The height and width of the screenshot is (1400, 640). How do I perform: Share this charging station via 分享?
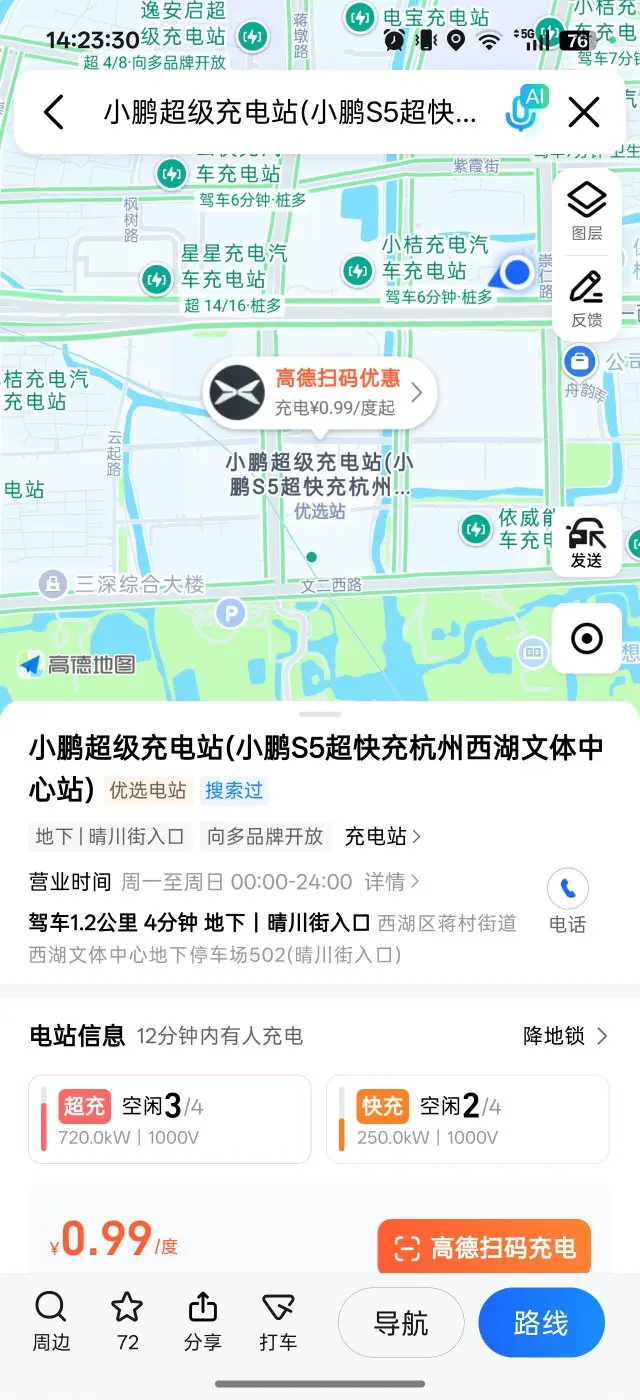tap(203, 1321)
